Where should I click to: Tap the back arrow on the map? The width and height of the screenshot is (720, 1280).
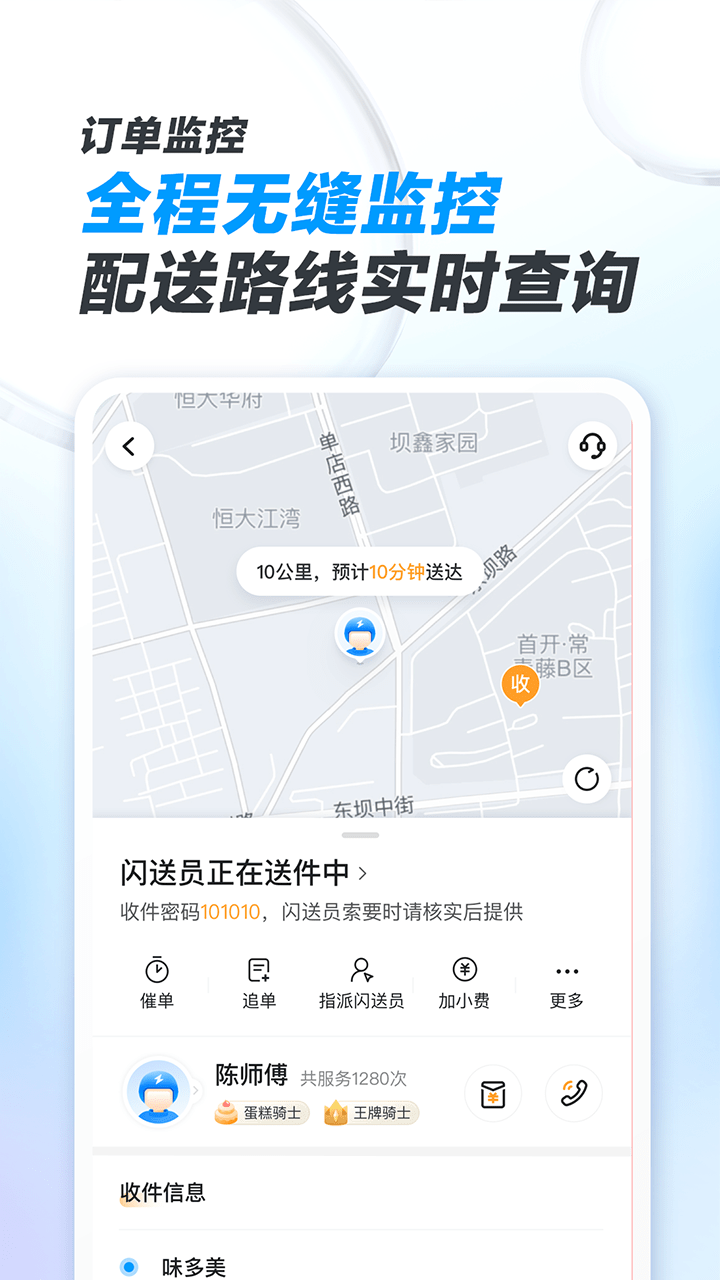pos(128,445)
